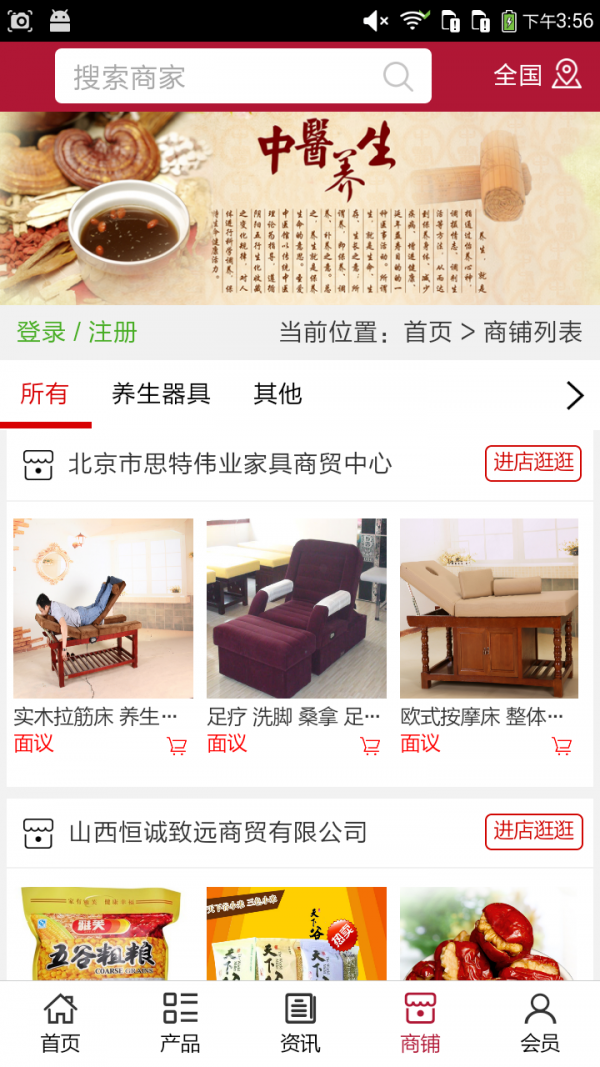Open the 资讯 tab

[300, 1023]
